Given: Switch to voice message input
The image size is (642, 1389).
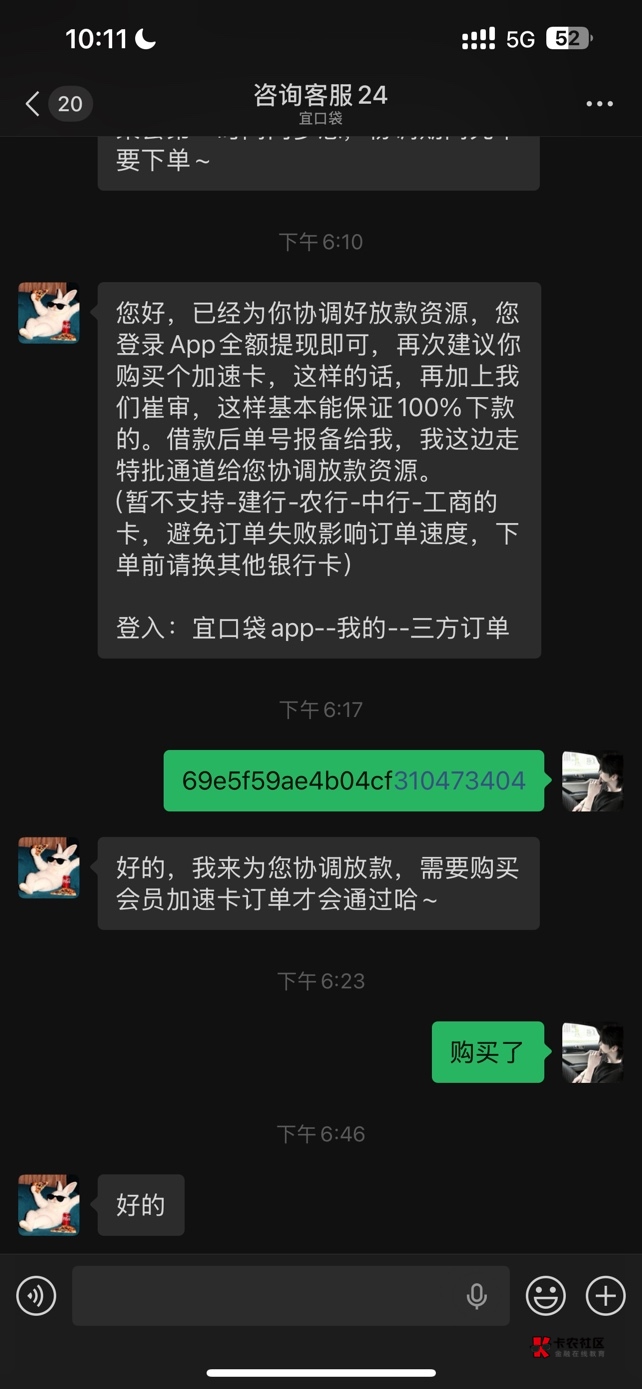Looking at the screenshot, I should (x=36, y=1297).
